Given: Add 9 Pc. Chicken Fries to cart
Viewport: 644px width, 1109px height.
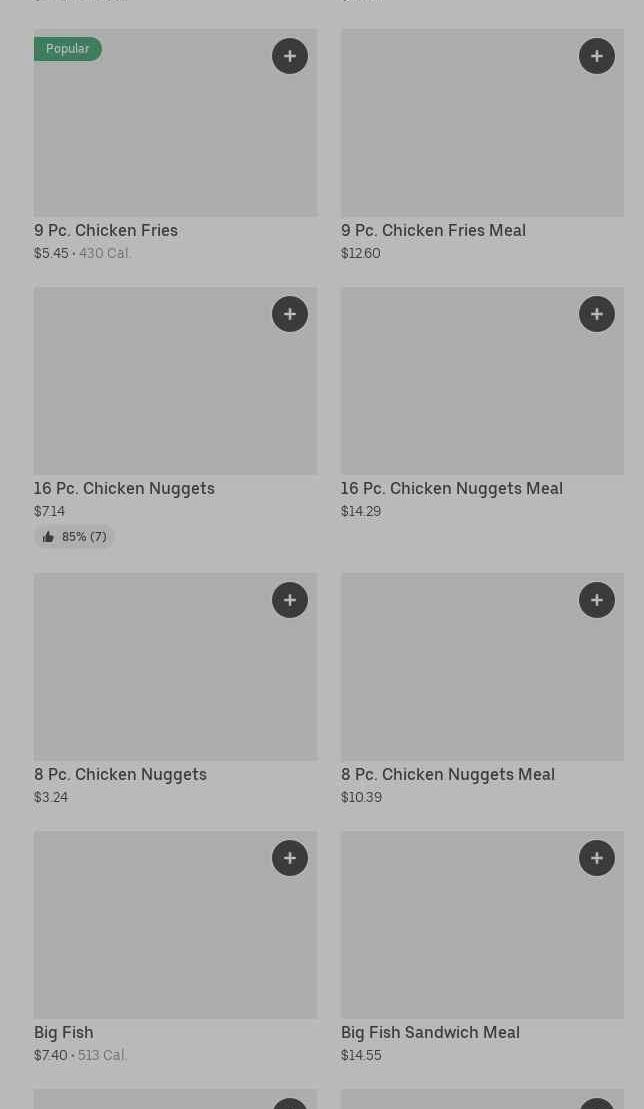Looking at the screenshot, I should (290, 56).
